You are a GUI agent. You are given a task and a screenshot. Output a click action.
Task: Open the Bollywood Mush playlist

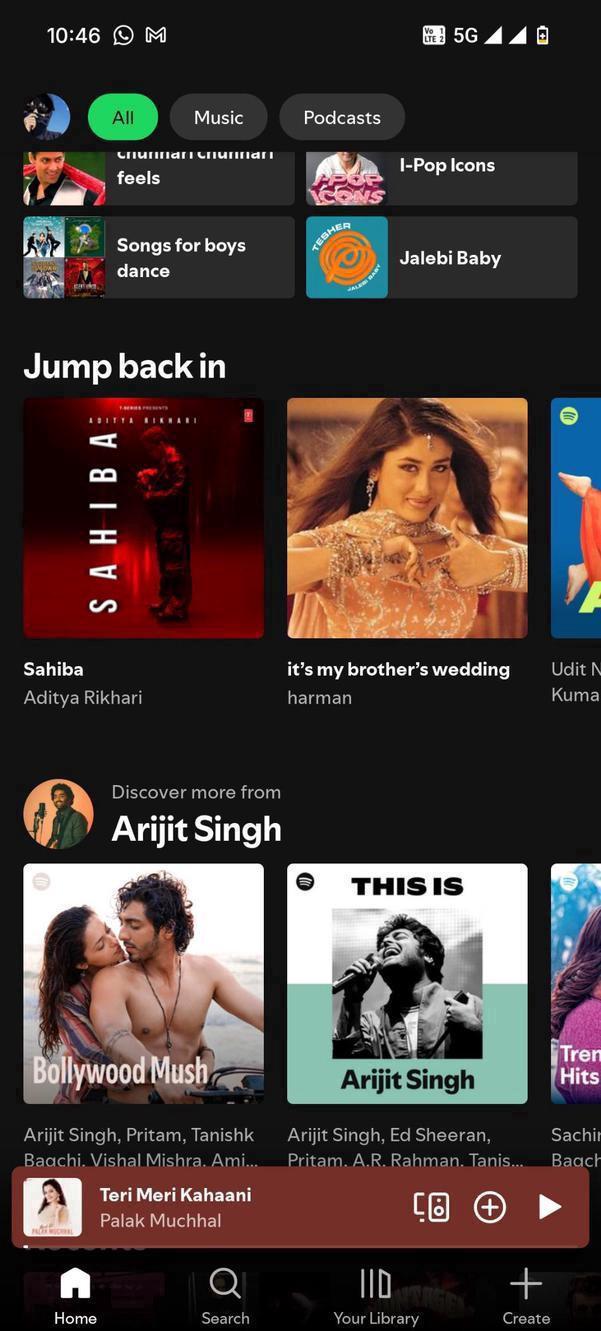[x=144, y=983]
